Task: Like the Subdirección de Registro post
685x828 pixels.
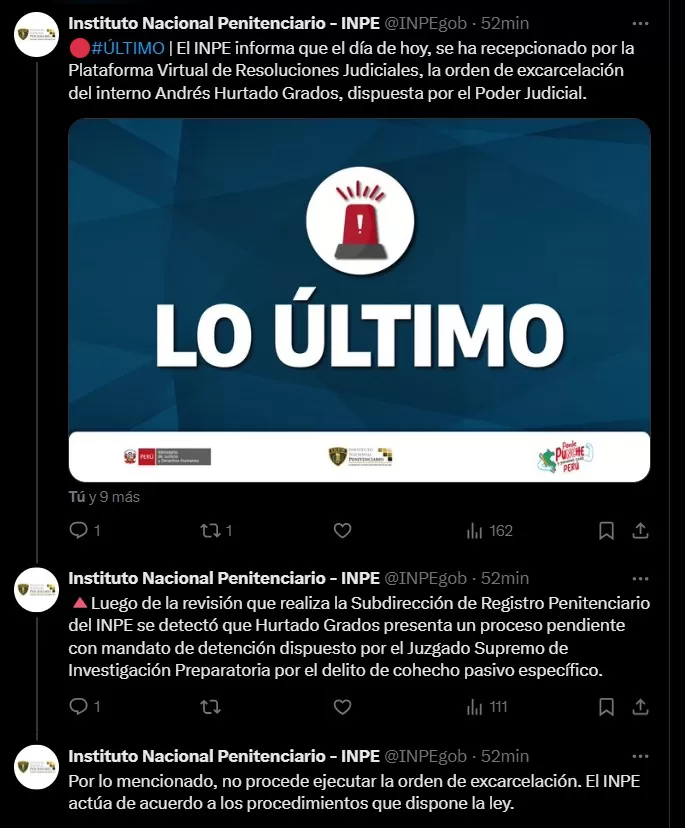Action: coord(342,707)
